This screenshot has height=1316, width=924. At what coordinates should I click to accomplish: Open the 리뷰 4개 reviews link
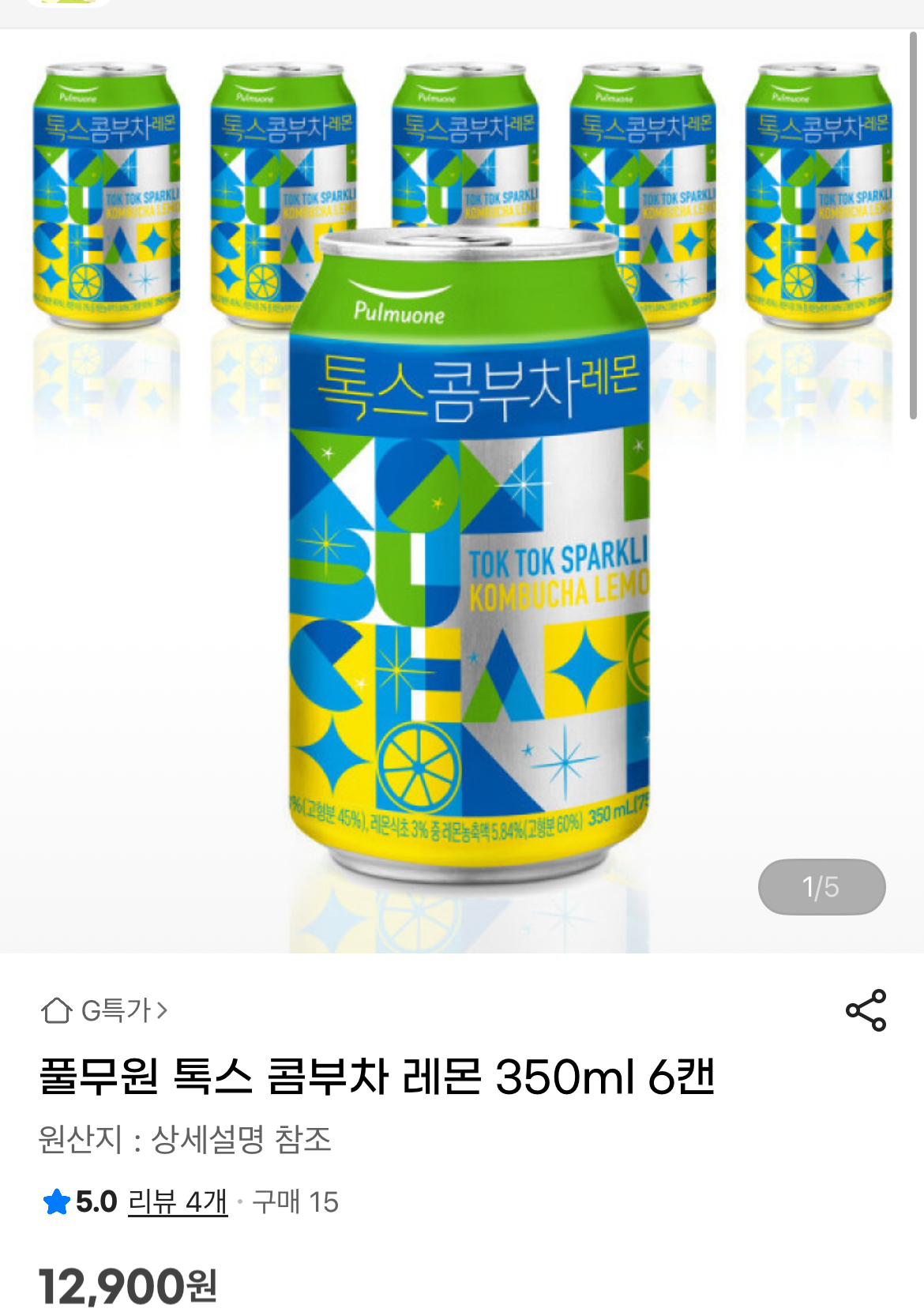pos(178,1202)
